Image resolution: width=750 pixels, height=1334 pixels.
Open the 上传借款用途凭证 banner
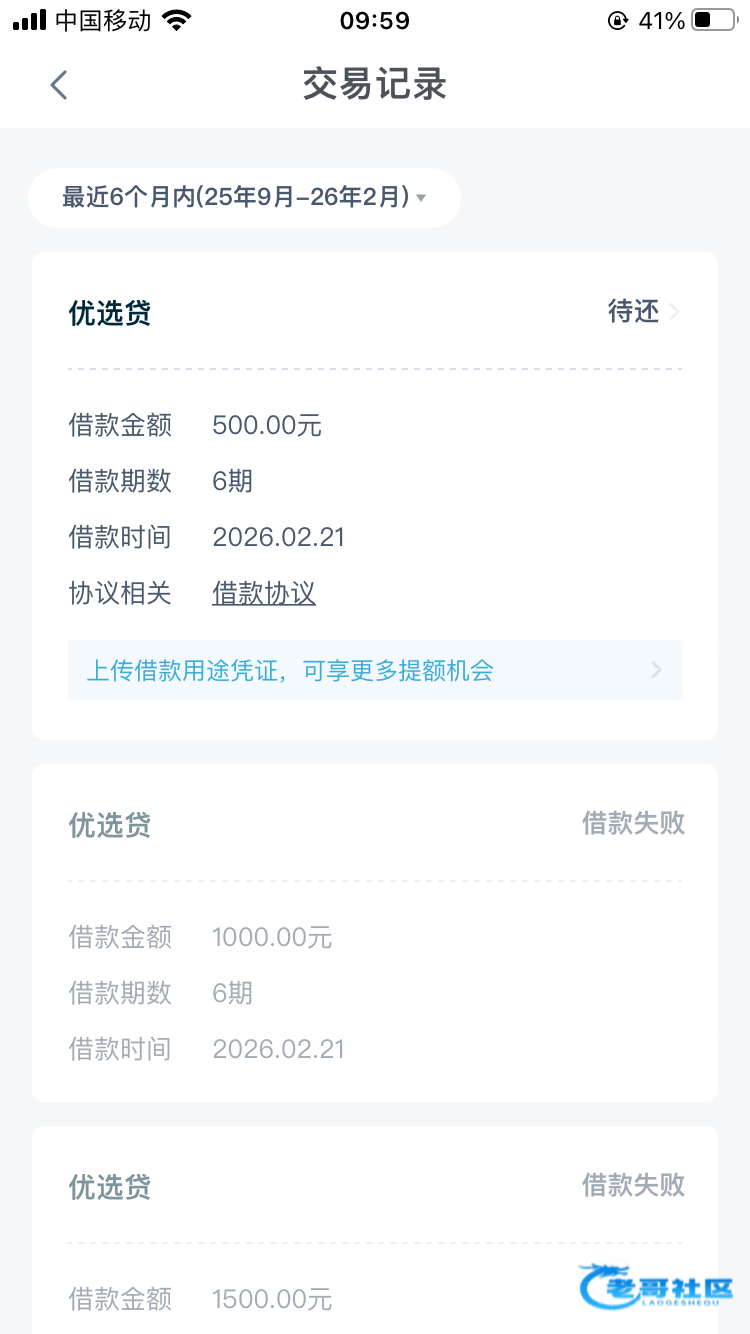pos(374,670)
